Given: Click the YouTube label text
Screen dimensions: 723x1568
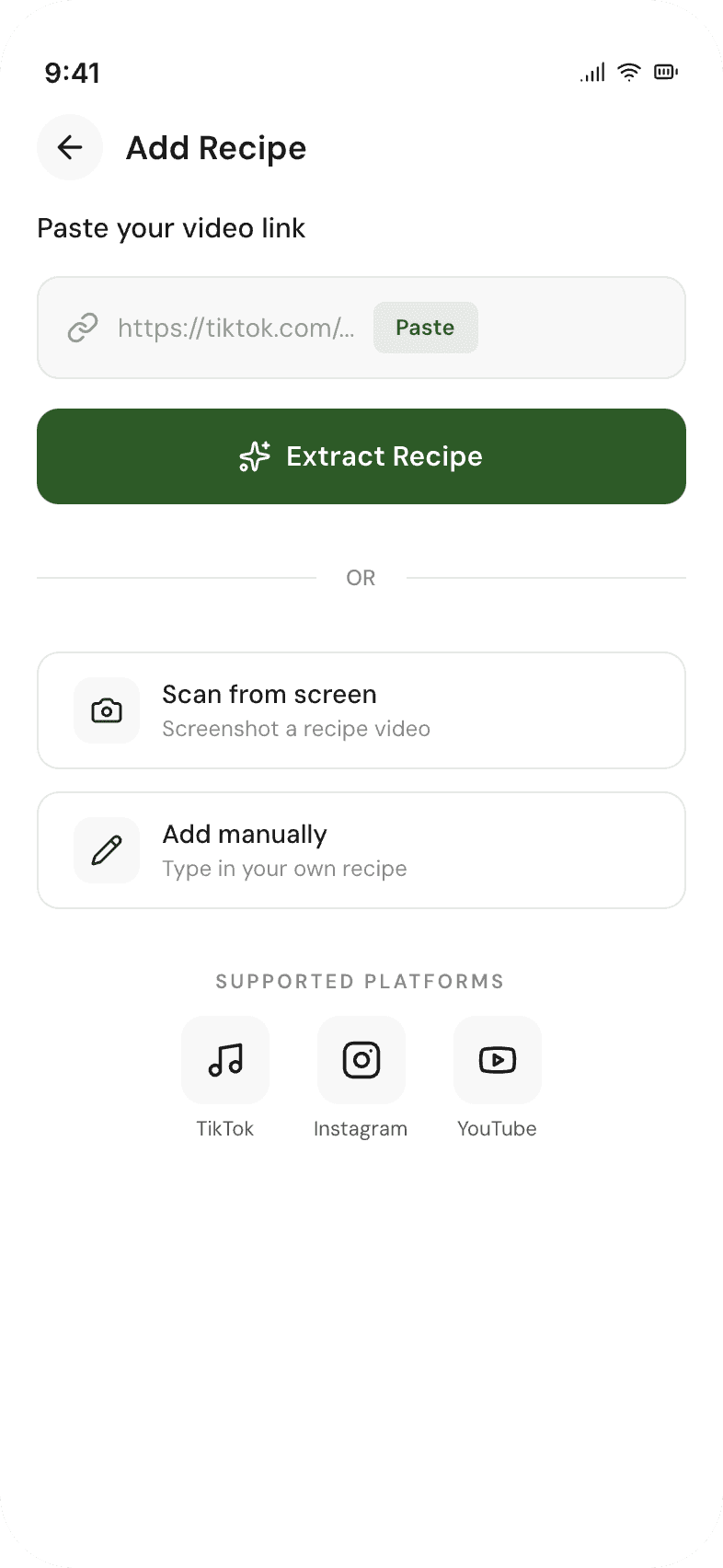Looking at the screenshot, I should coord(497,1128).
